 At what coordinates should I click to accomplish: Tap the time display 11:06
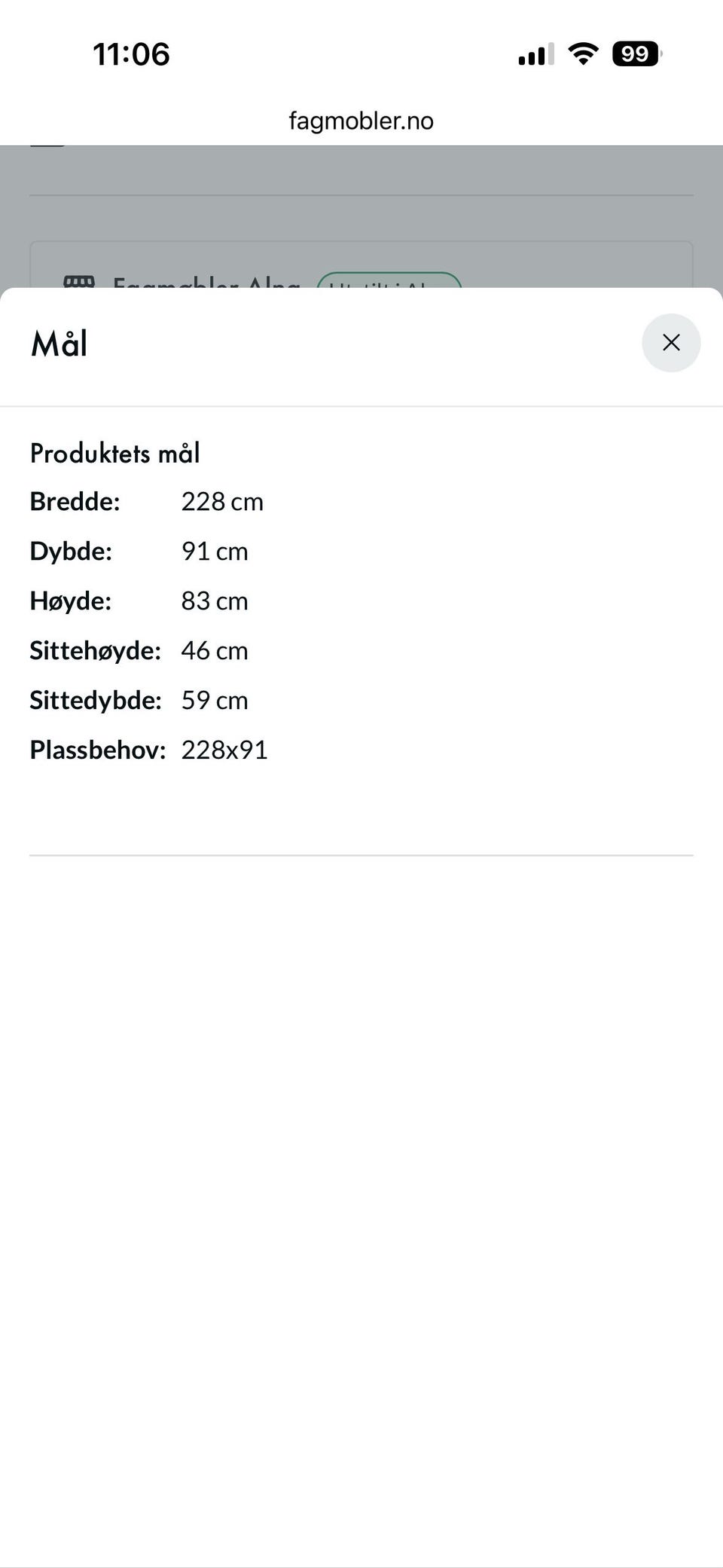coord(133,53)
